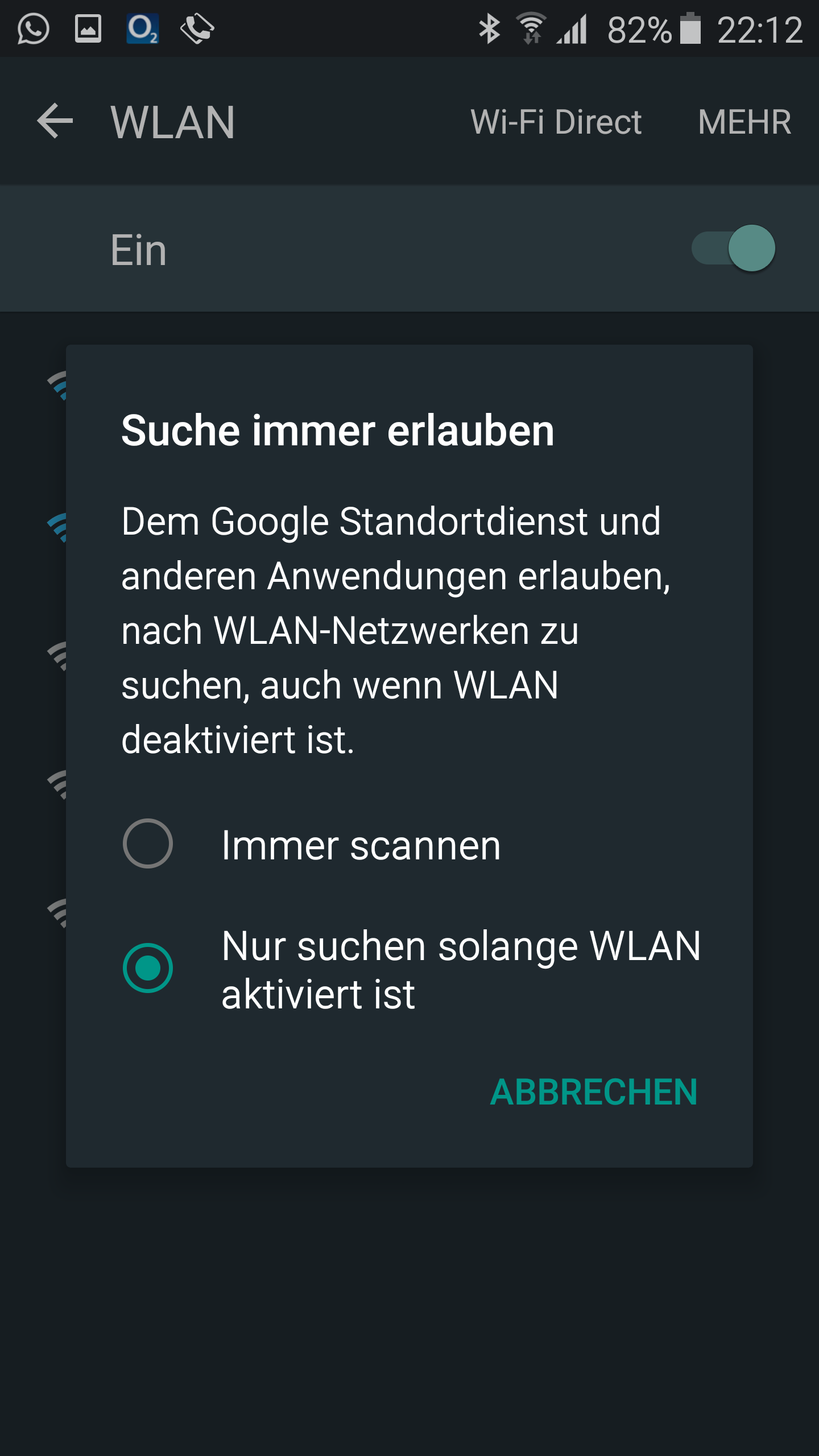Viewport: 819px width, 1456px height.
Task: Open Wi-Fi Direct
Action: [556, 122]
